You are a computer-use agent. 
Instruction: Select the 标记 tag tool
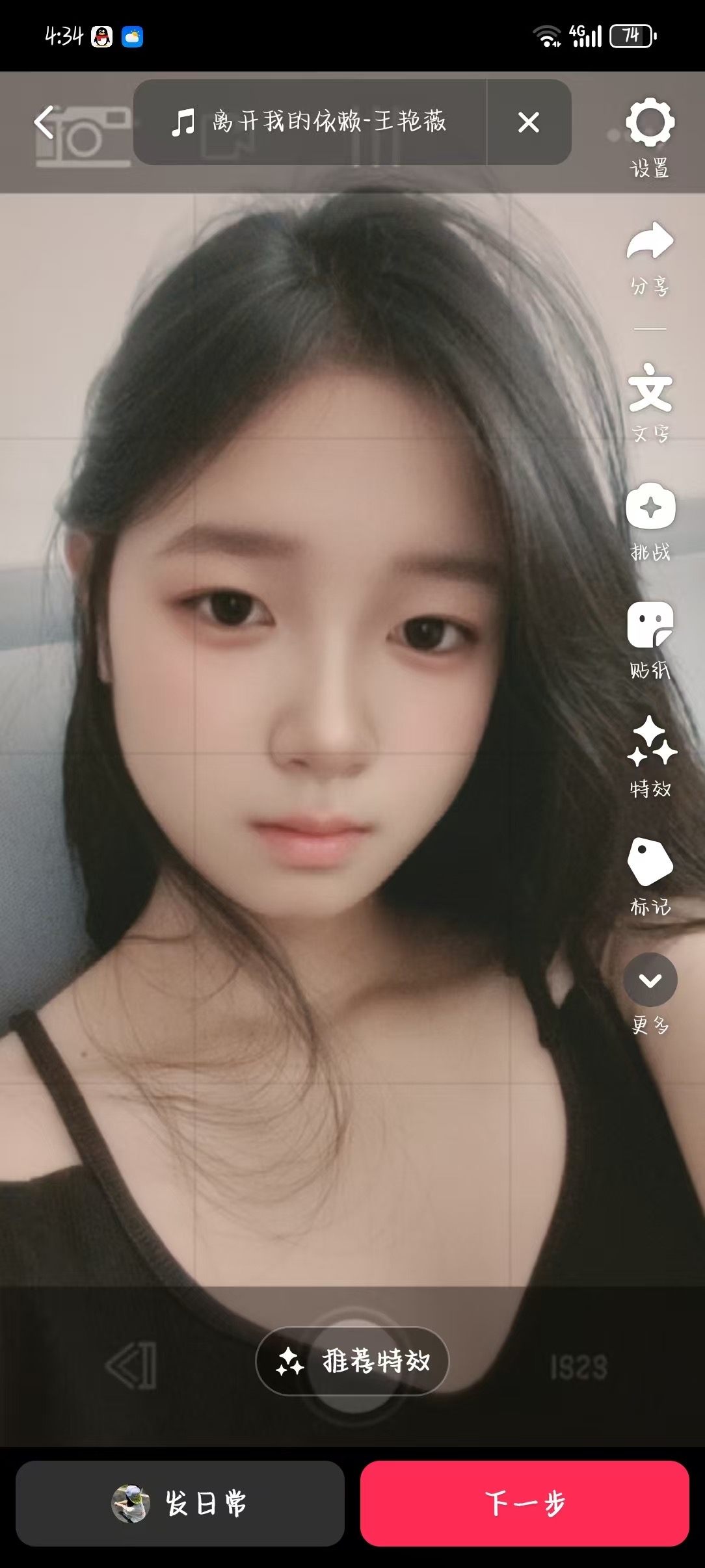650,875
